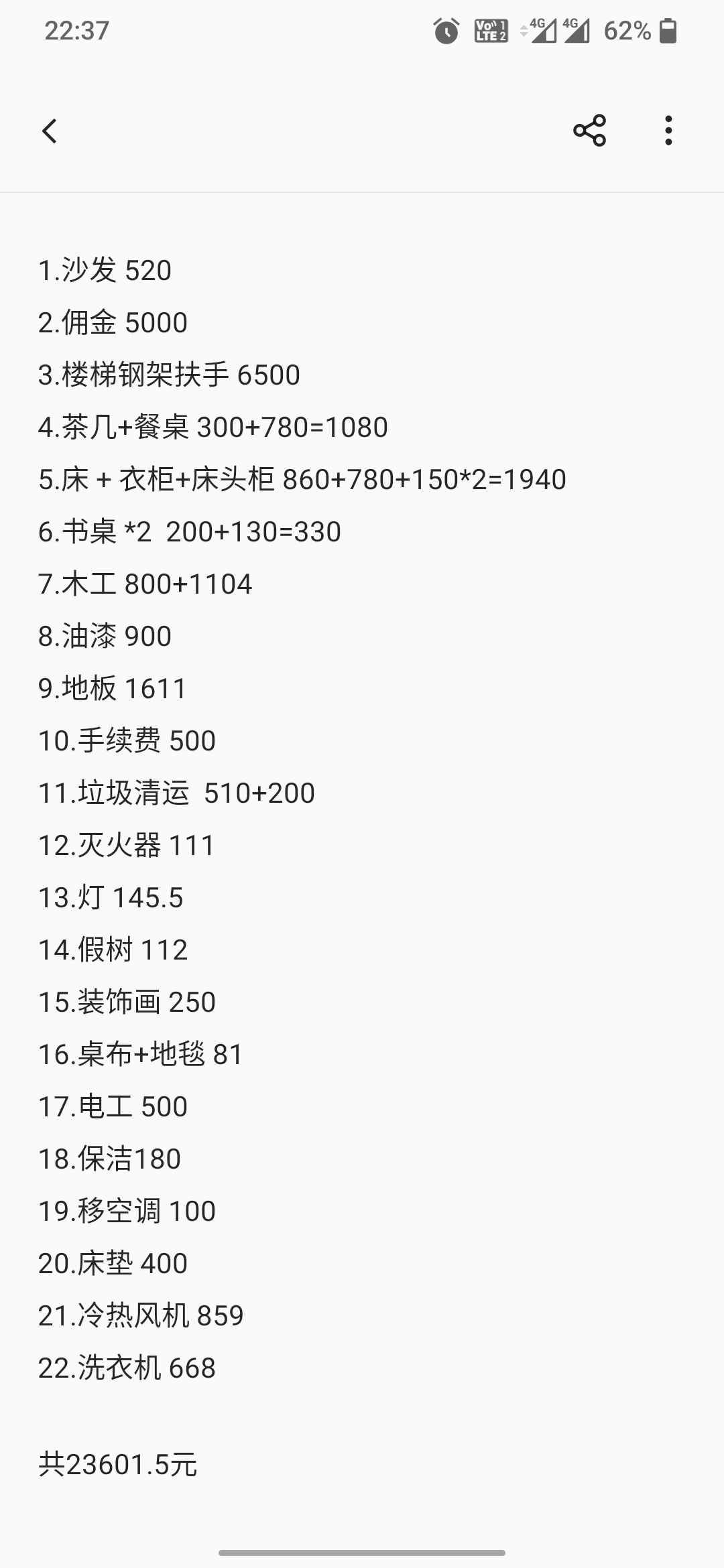Open the three-dot overflow menu
Screen dimensions: 724x1568
pos(668,131)
